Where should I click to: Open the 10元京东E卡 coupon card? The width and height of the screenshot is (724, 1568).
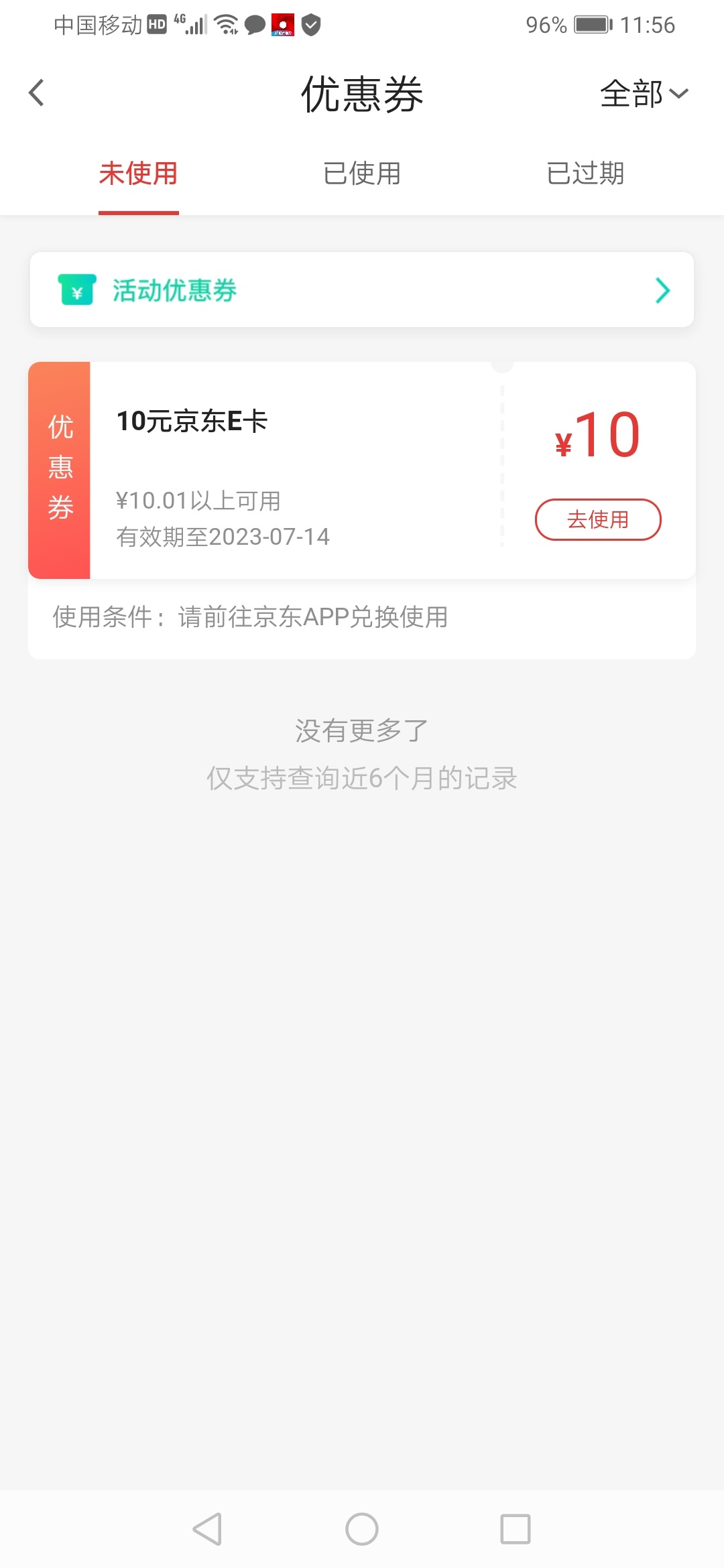point(362,470)
